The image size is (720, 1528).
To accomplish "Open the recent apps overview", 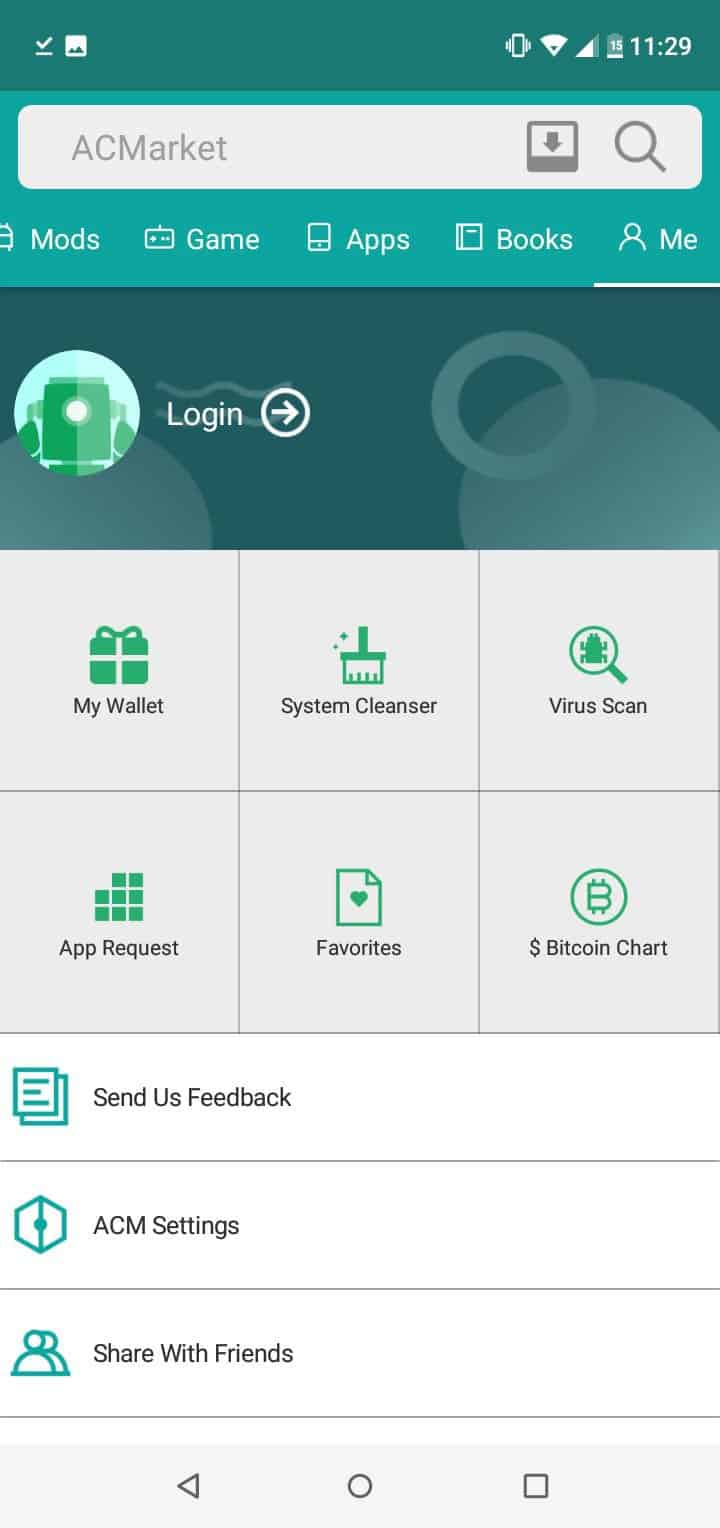I will coord(536,1486).
